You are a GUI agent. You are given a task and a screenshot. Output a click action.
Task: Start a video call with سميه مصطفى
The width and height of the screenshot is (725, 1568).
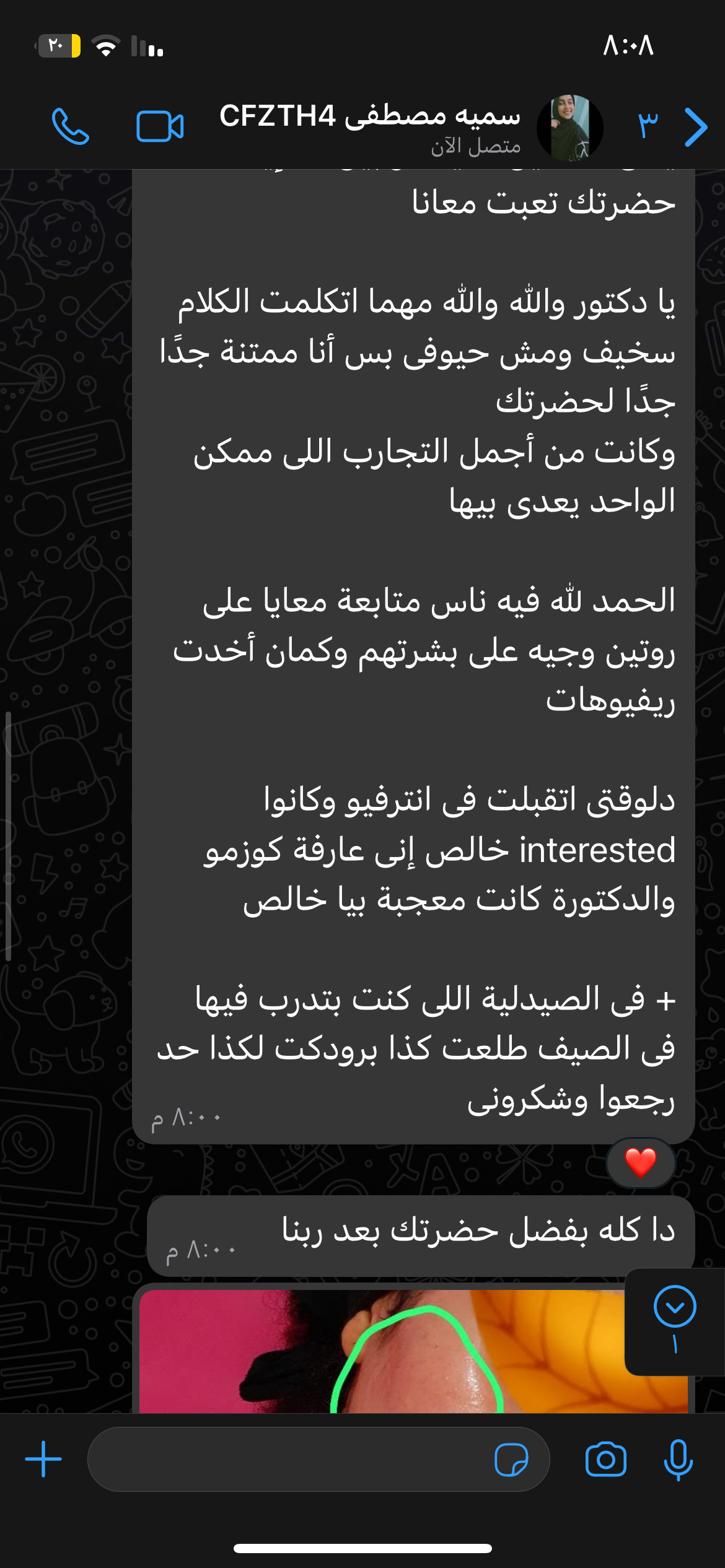coord(160,126)
